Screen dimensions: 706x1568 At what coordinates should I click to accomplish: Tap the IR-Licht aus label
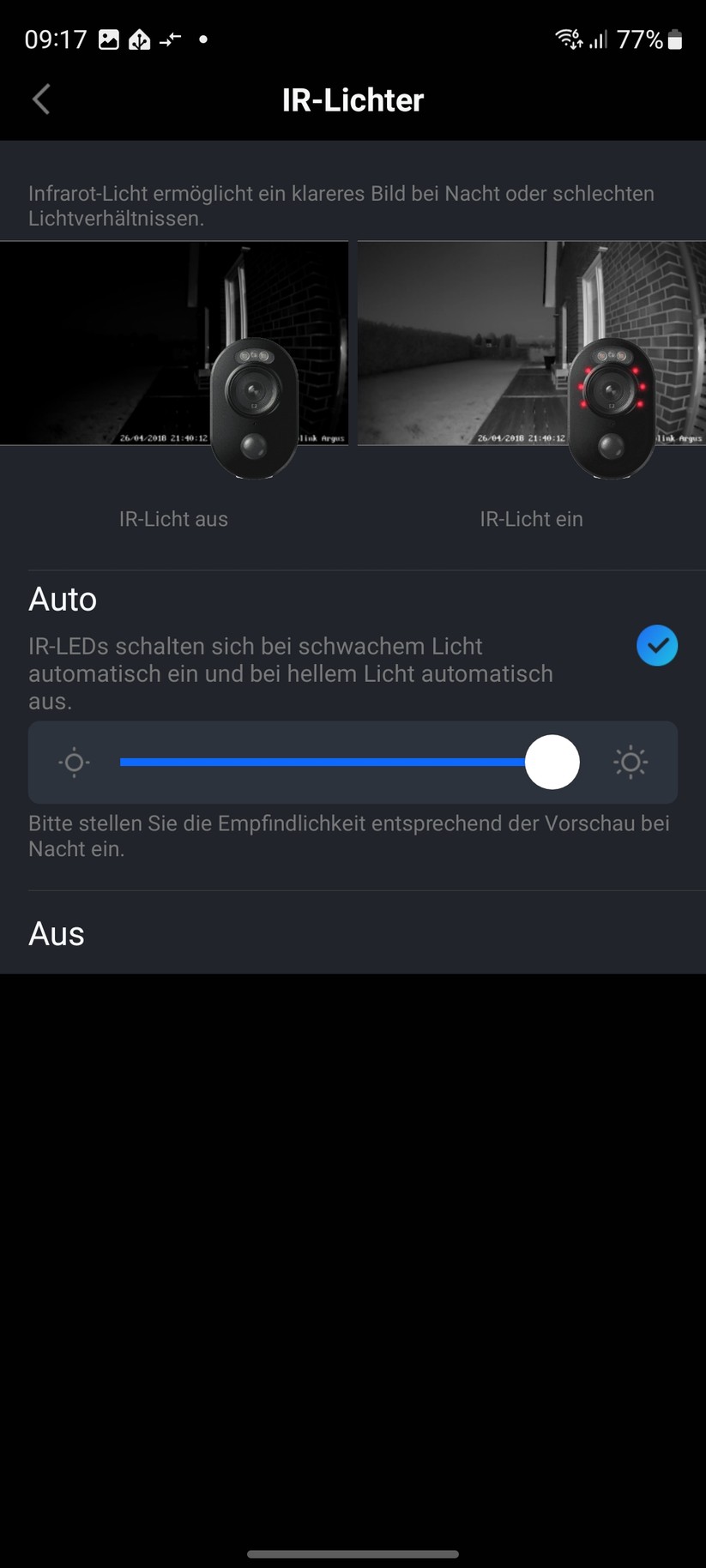pyautogui.click(x=172, y=519)
